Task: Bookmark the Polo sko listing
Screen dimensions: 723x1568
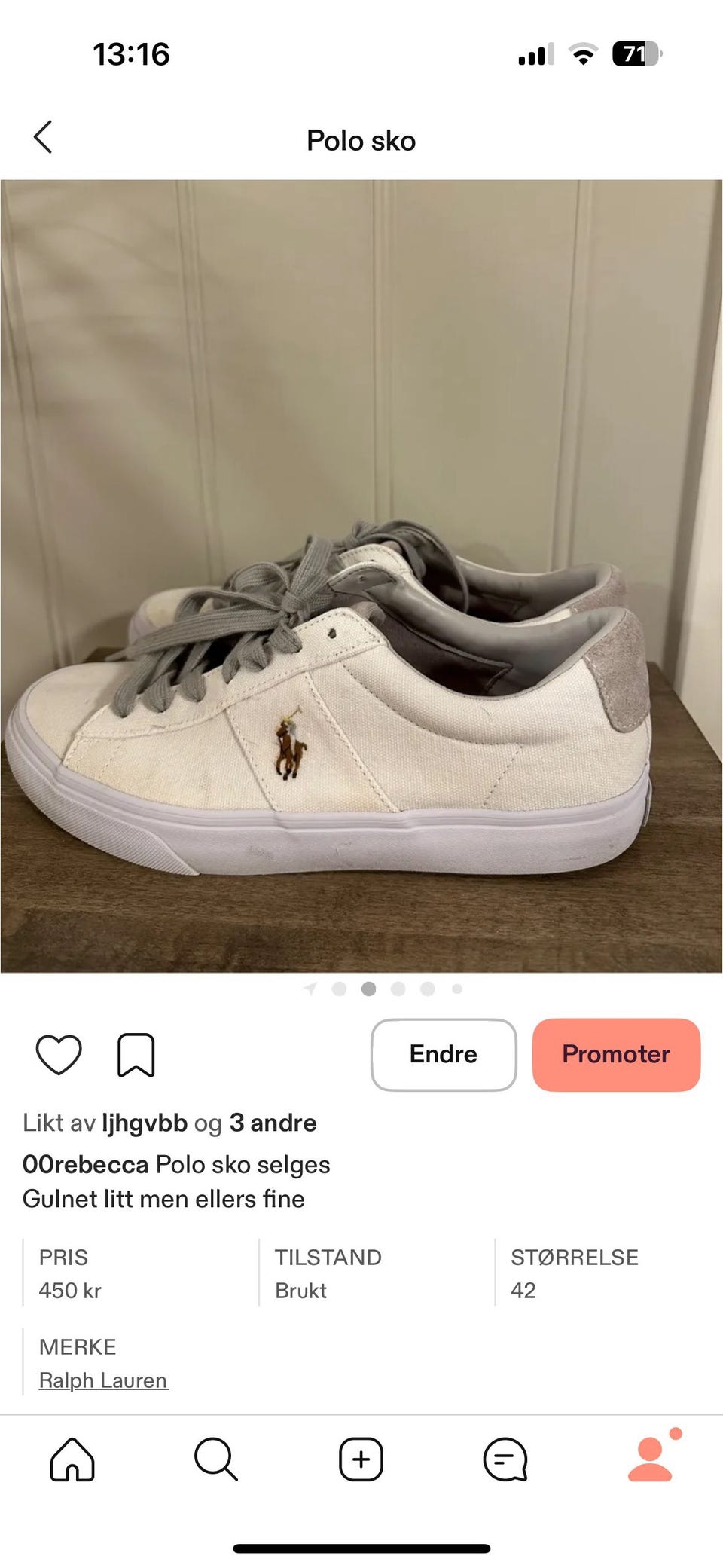Action: pos(136,1054)
